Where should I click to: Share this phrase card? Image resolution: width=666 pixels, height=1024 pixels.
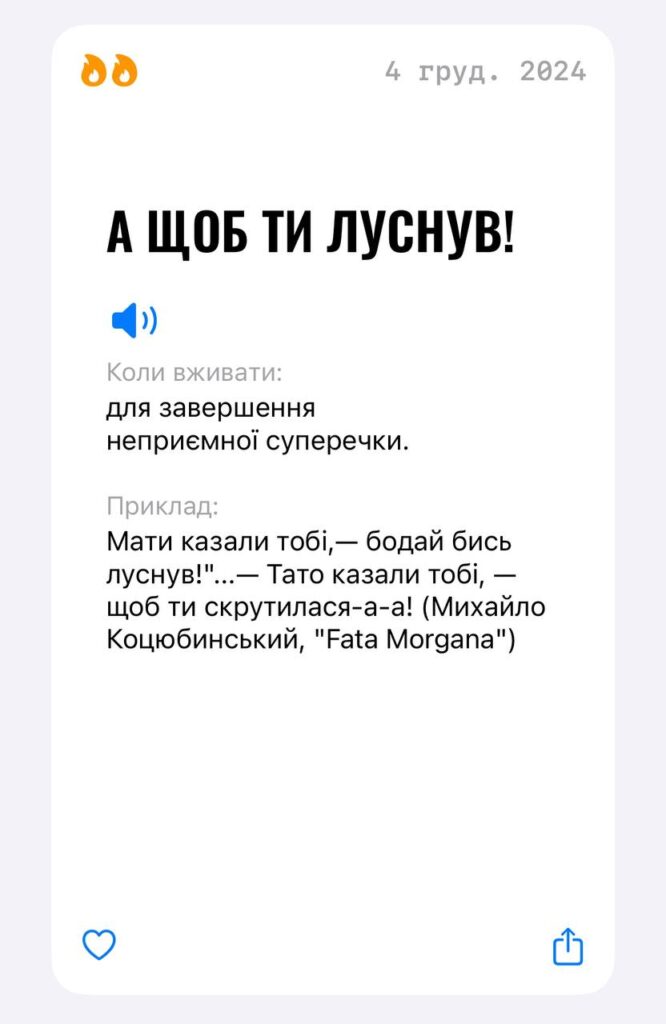coord(567,946)
